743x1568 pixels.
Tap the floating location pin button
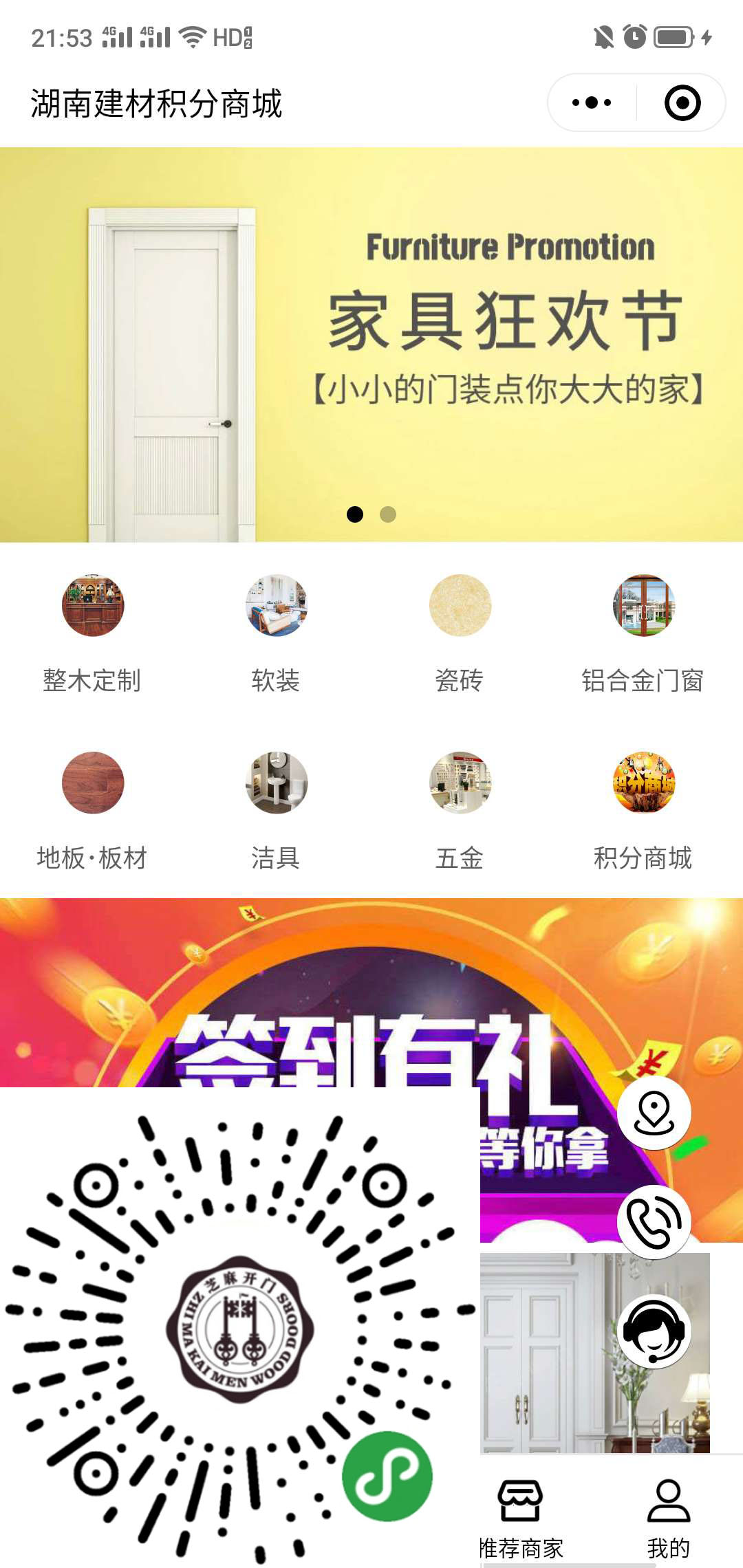click(x=654, y=1113)
